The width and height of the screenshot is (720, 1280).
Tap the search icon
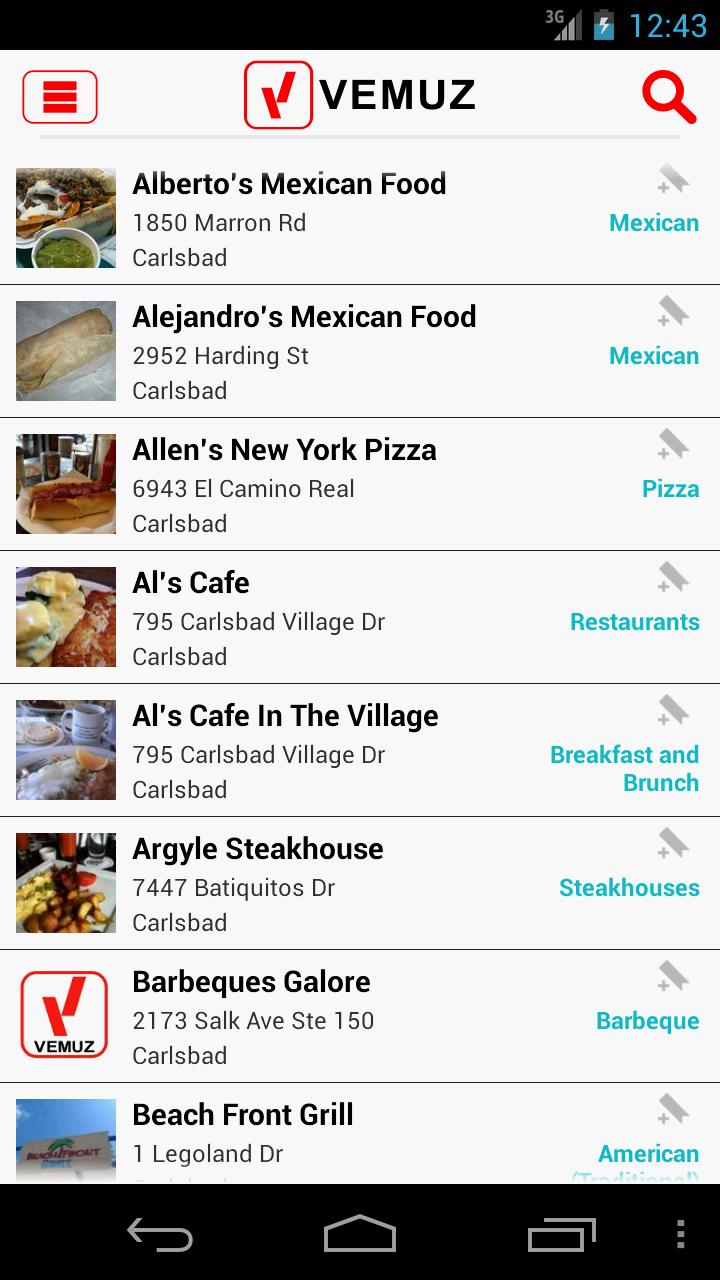669,97
